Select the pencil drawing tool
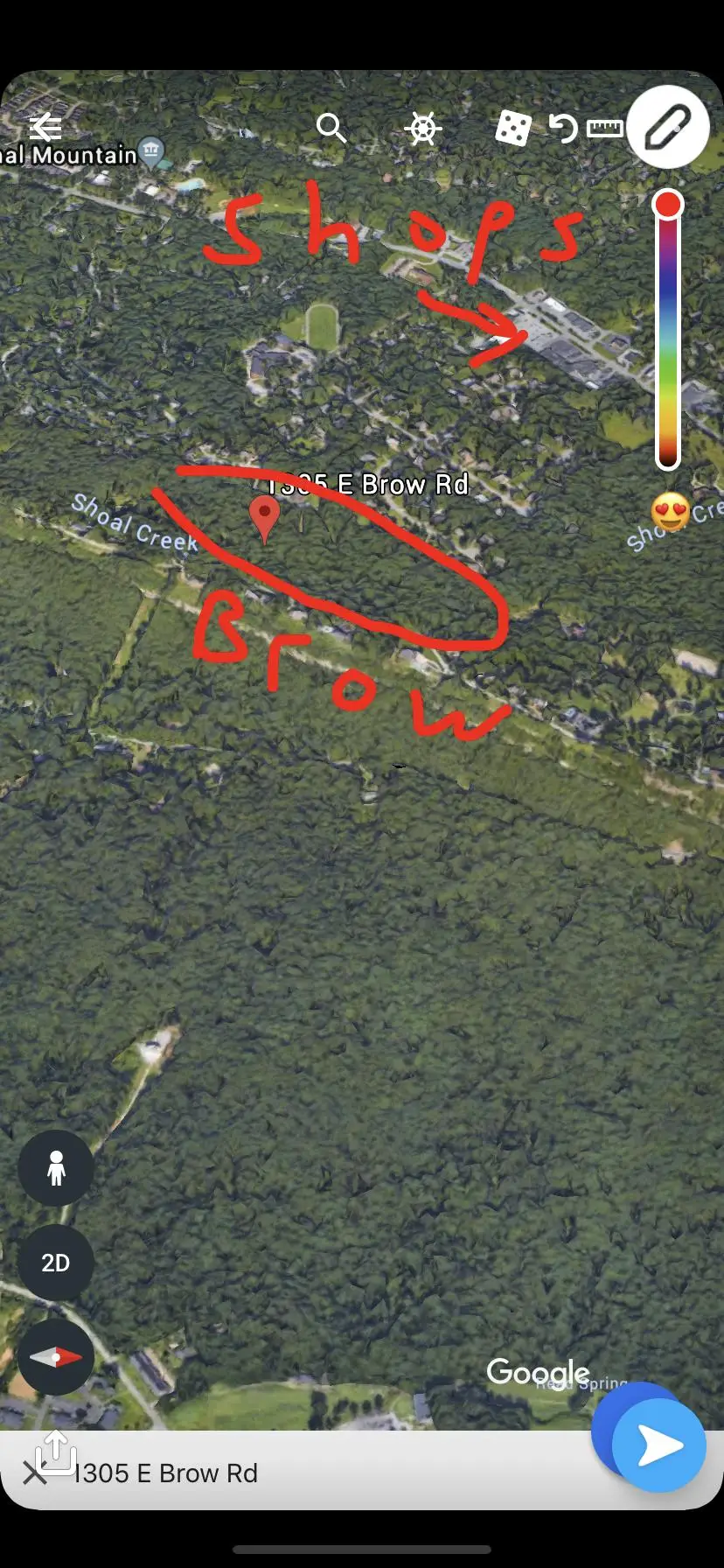The image size is (724, 1568). point(669,127)
